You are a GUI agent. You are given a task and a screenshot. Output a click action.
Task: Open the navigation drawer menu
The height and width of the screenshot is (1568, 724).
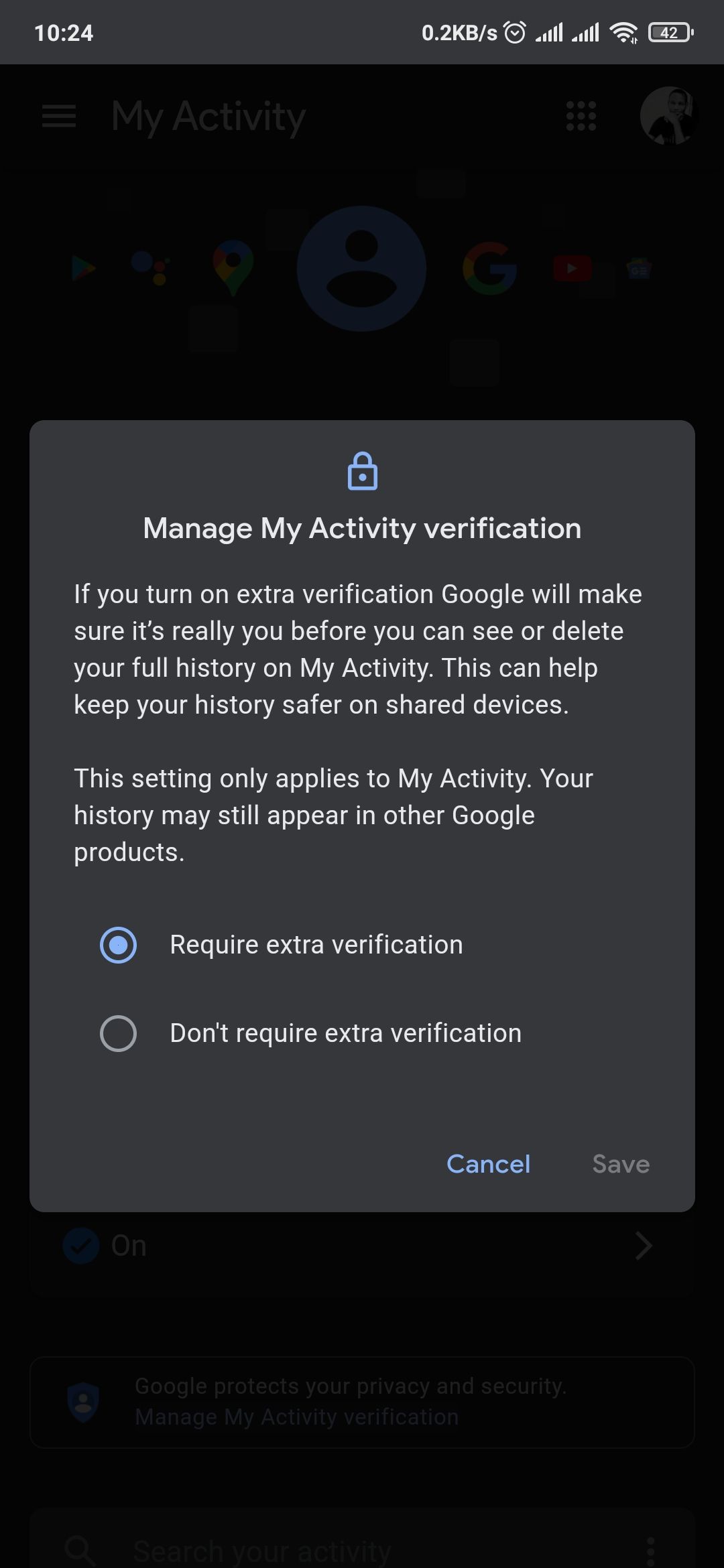(58, 116)
